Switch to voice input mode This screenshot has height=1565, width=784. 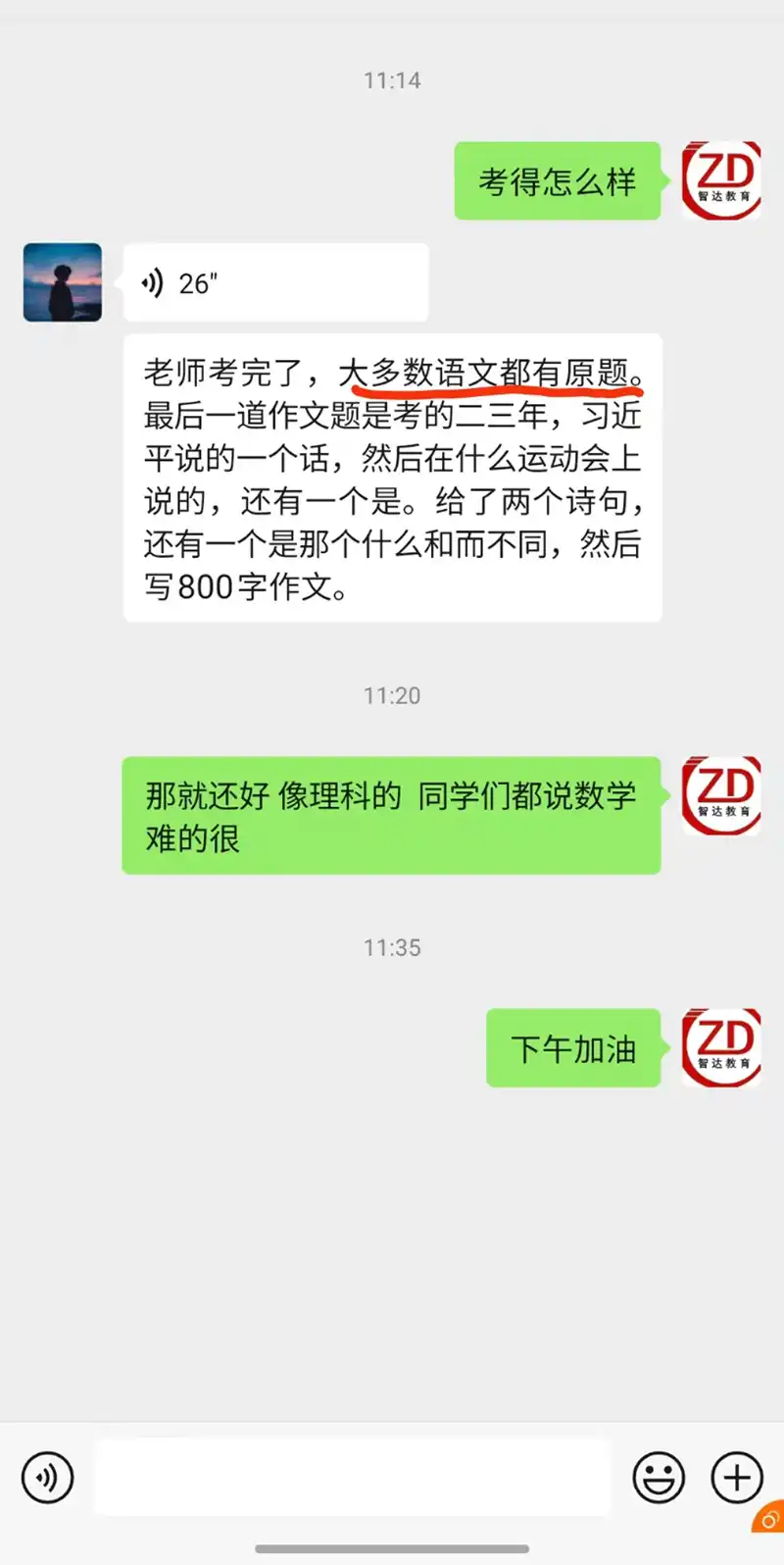pos(48,1477)
